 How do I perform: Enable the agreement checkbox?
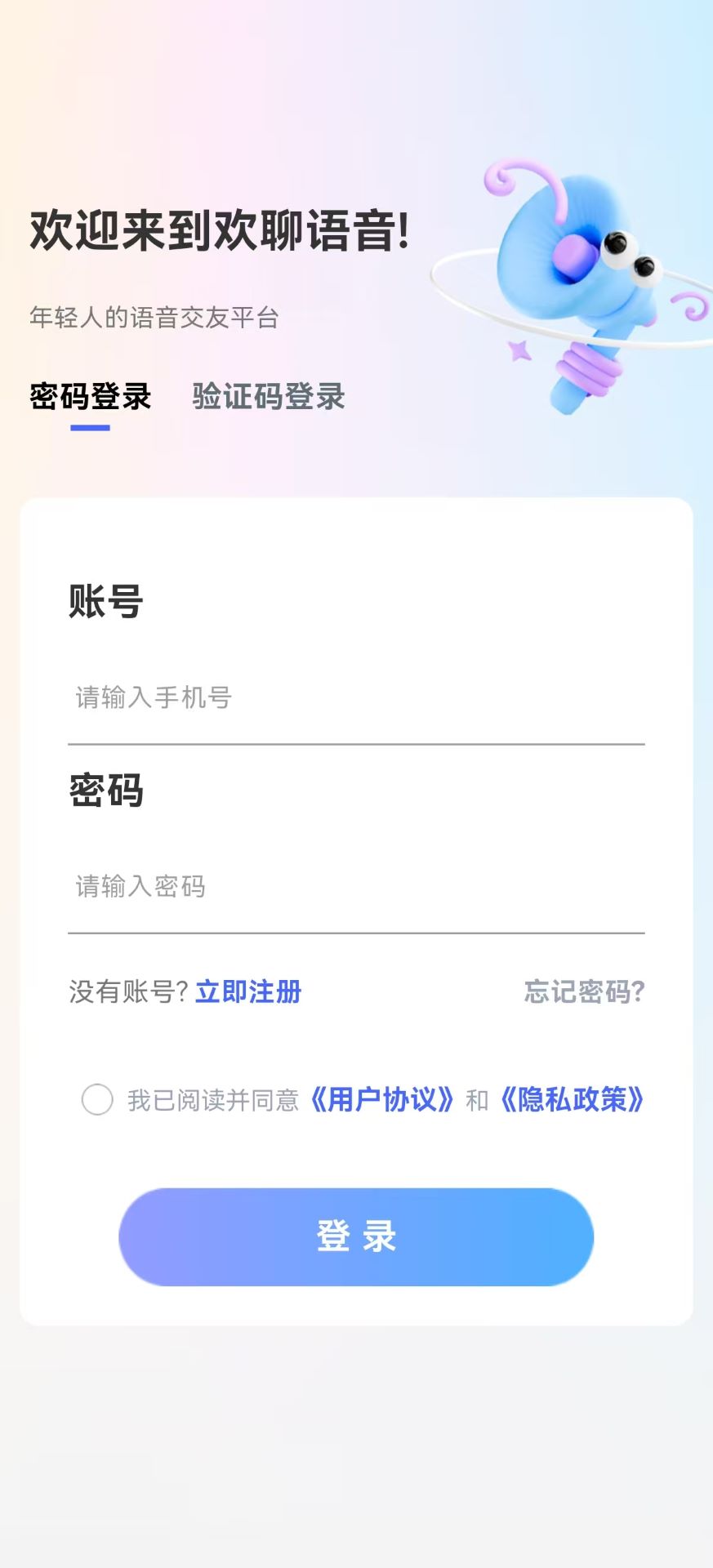pyautogui.click(x=98, y=1100)
